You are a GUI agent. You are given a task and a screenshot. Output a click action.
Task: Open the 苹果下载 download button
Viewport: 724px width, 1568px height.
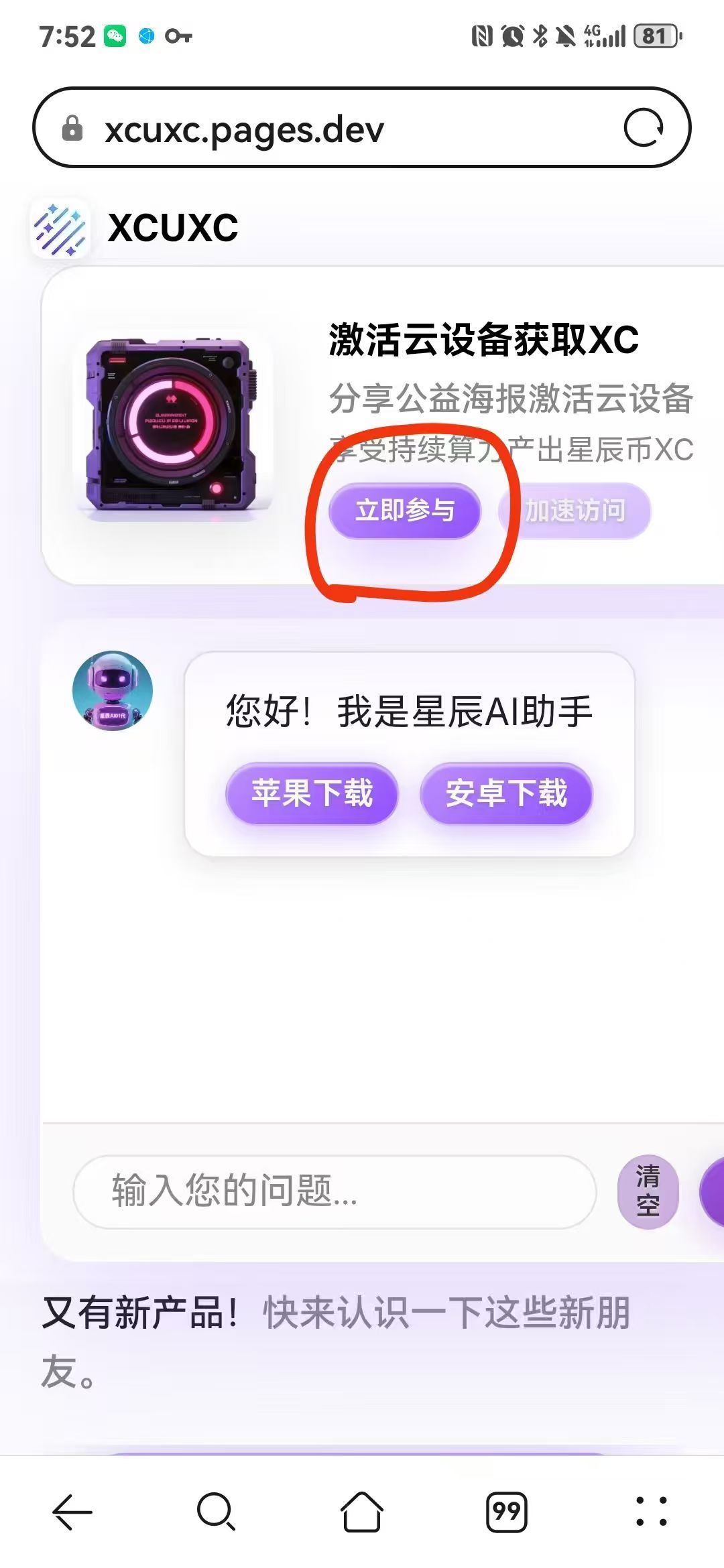(312, 793)
